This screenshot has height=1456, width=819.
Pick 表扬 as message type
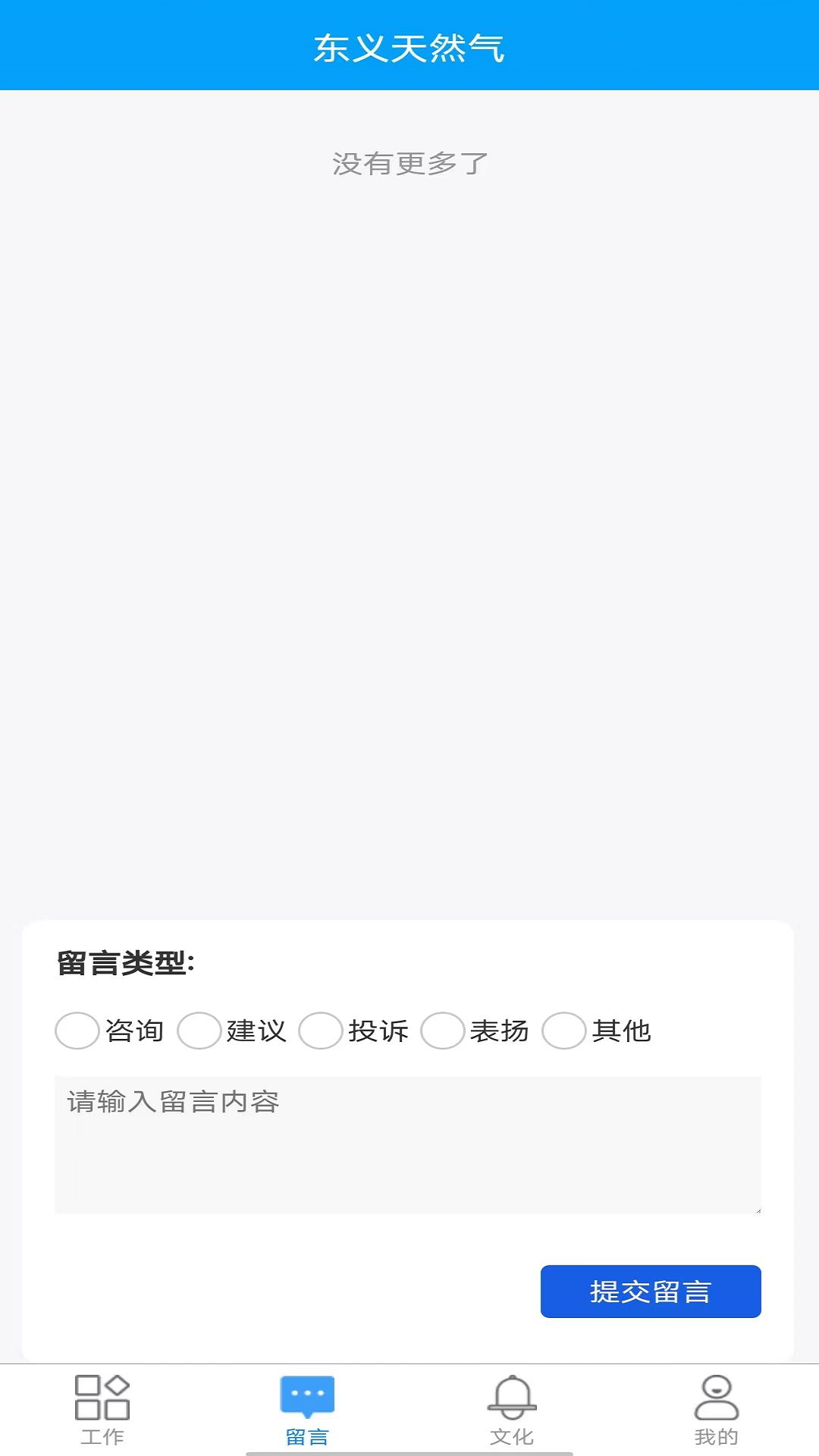pos(443,1031)
